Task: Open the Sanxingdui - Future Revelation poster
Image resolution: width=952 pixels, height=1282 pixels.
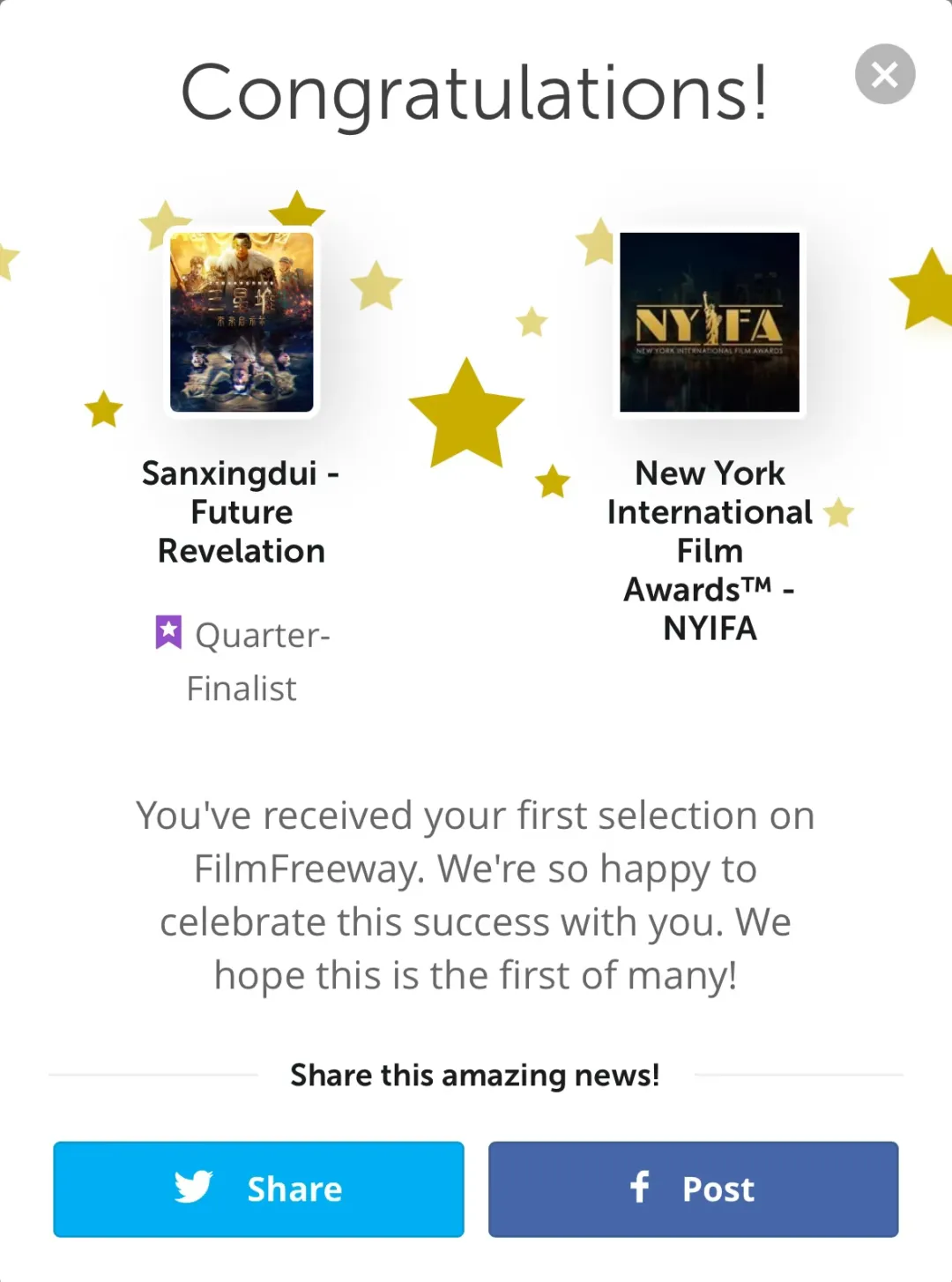Action: click(x=242, y=322)
